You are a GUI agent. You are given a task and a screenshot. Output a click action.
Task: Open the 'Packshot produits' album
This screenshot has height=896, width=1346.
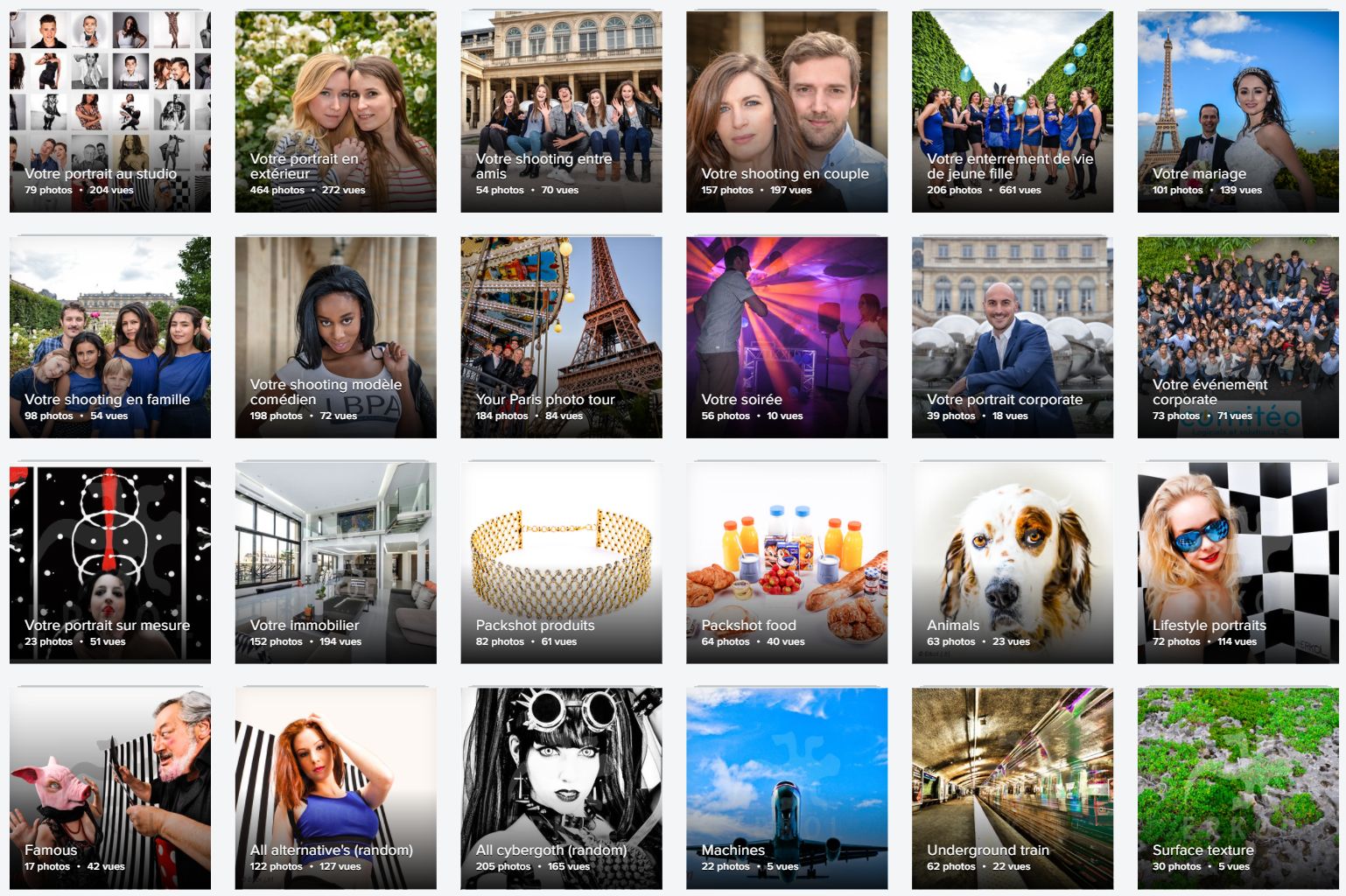coord(561,563)
